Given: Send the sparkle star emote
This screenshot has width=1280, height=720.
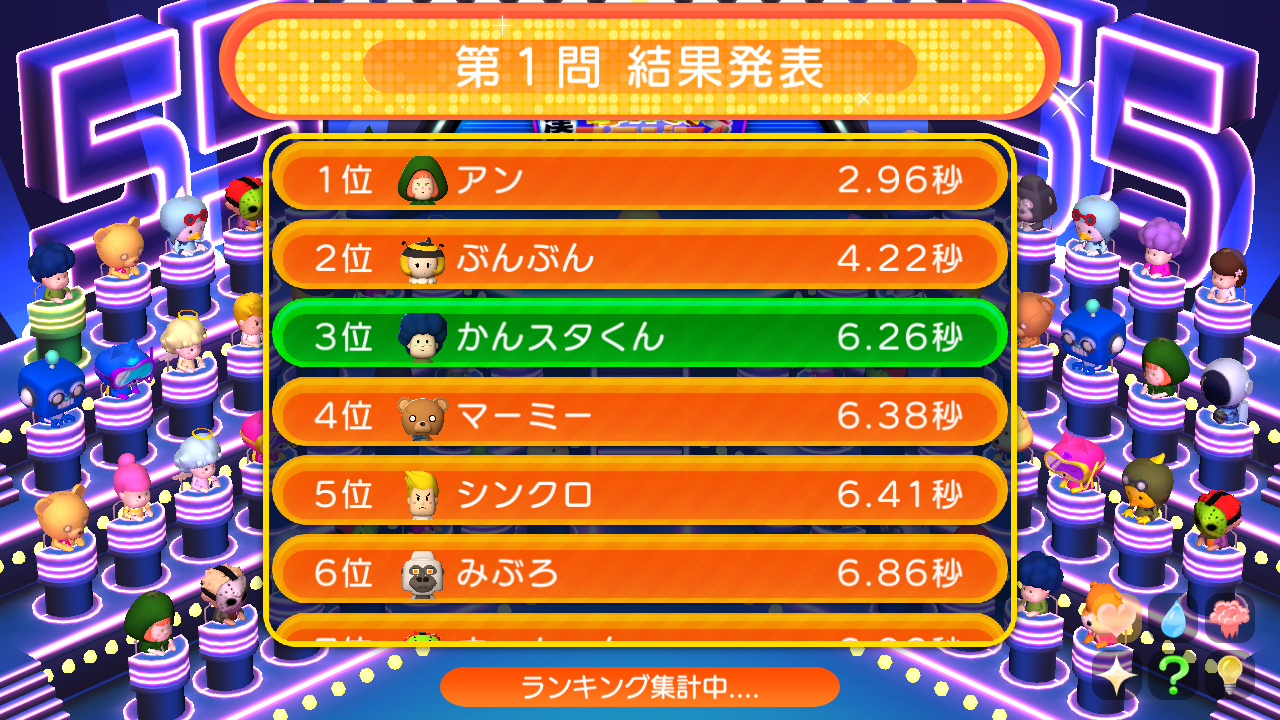Looking at the screenshot, I should (1117, 673).
